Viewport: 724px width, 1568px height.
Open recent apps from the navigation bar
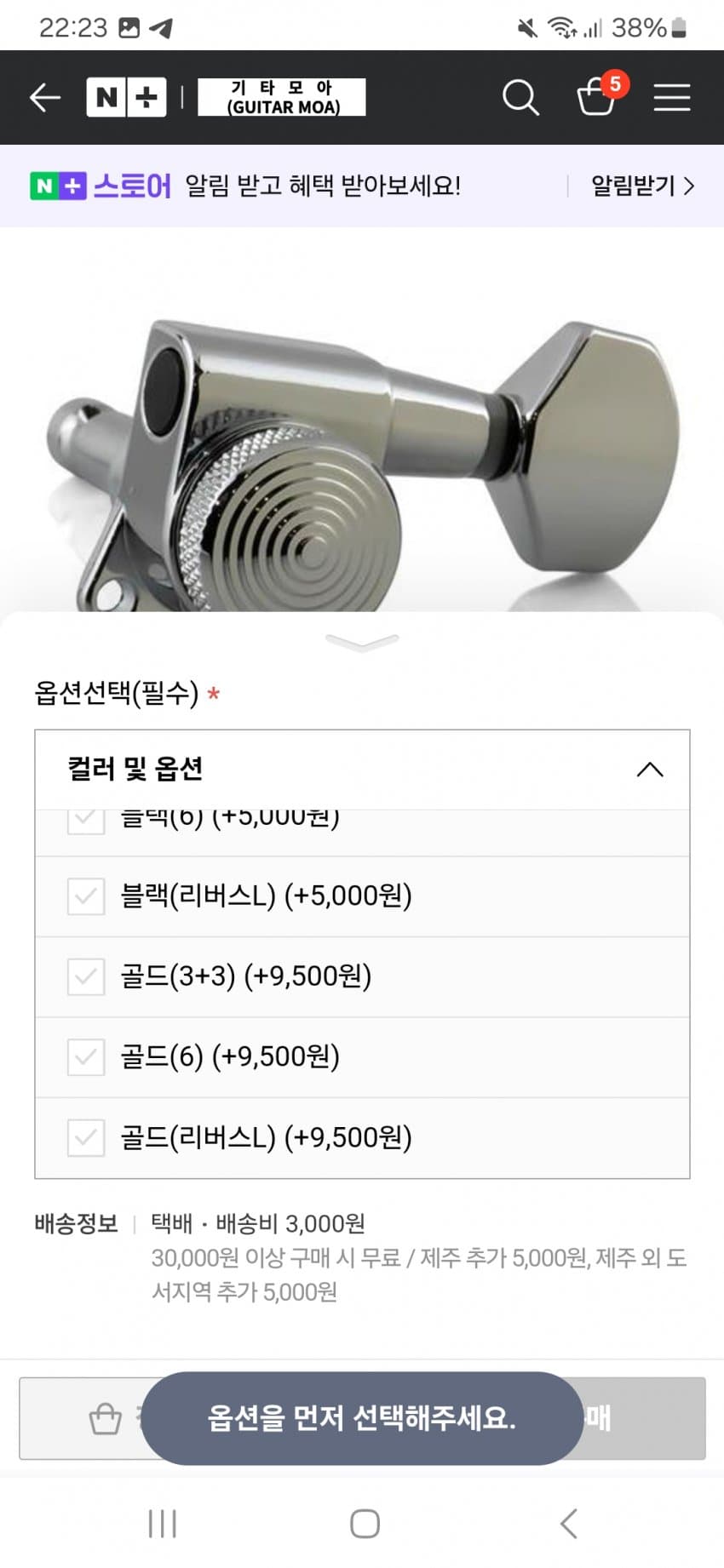pyautogui.click(x=162, y=1524)
